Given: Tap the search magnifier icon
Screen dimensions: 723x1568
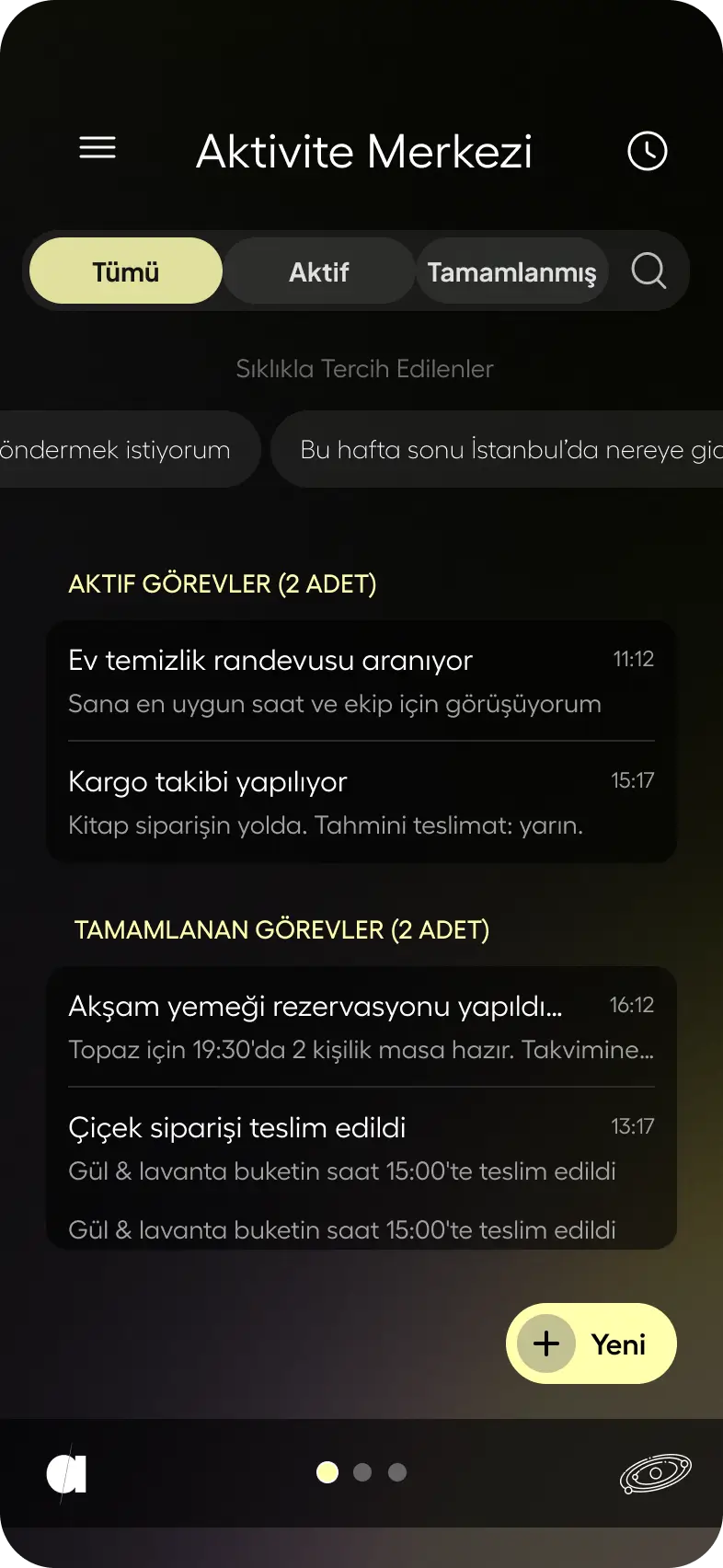Looking at the screenshot, I should pyautogui.click(x=649, y=271).
